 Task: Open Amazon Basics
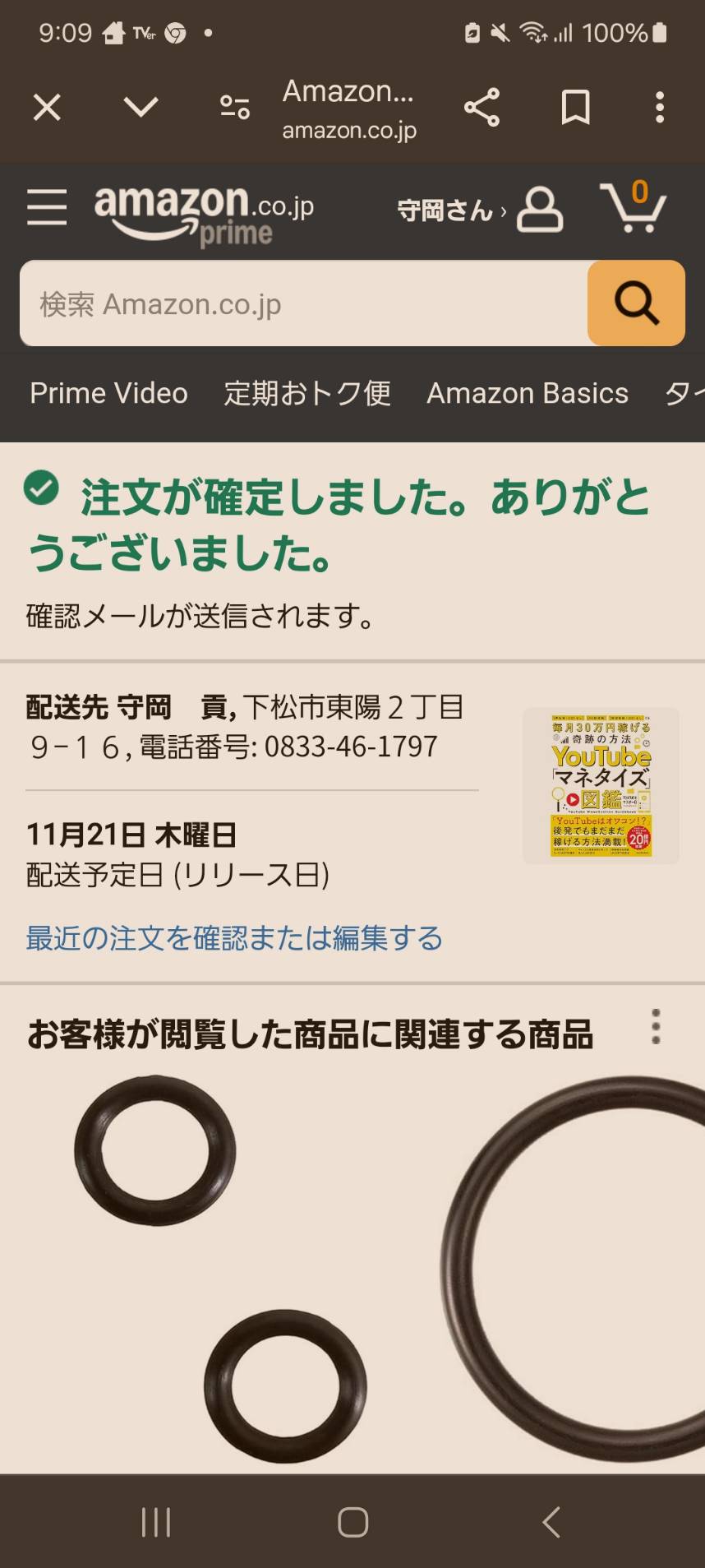[528, 394]
